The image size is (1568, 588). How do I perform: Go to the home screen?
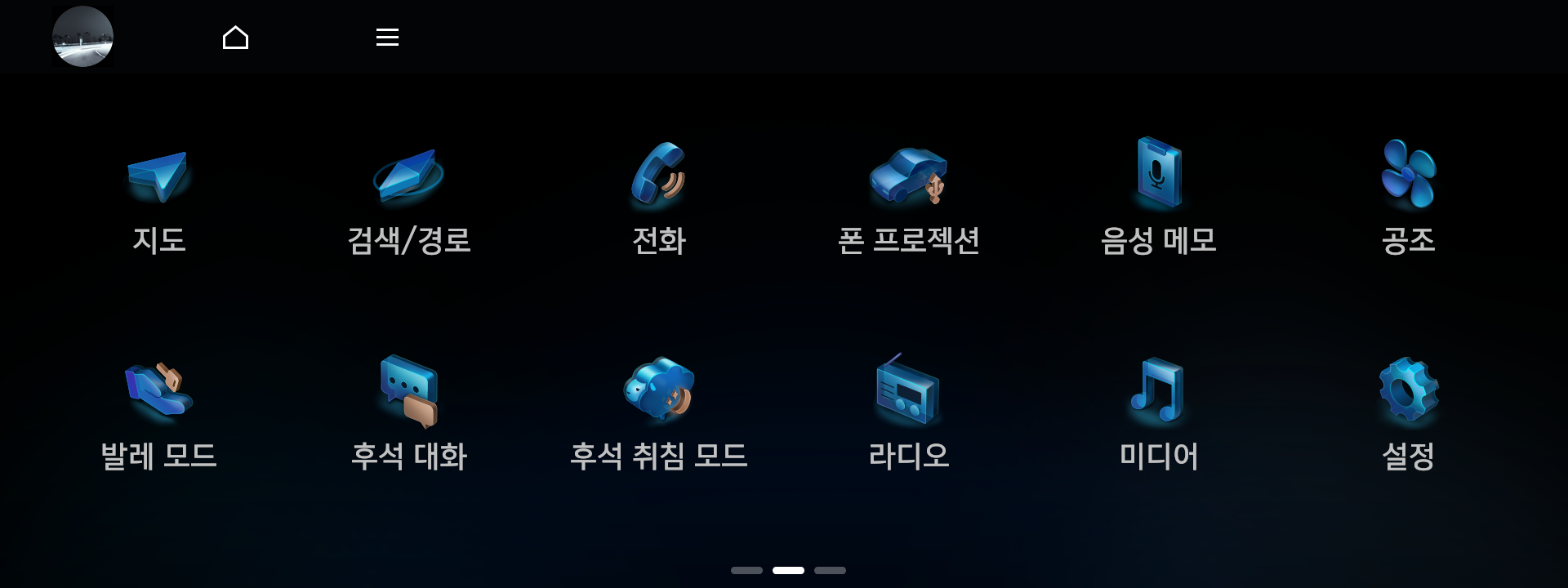pyautogui.click(x=235, y=38)
